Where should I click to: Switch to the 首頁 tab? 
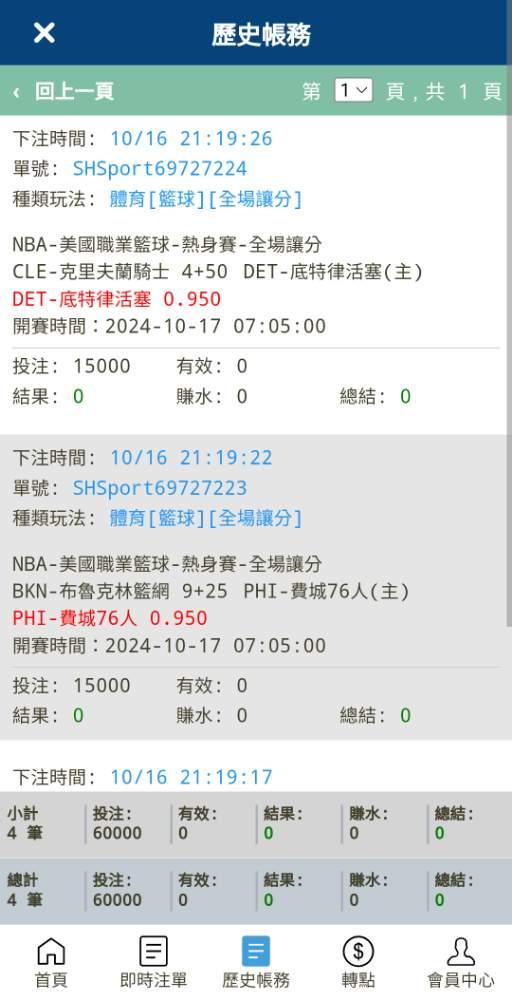click(51, 962)
